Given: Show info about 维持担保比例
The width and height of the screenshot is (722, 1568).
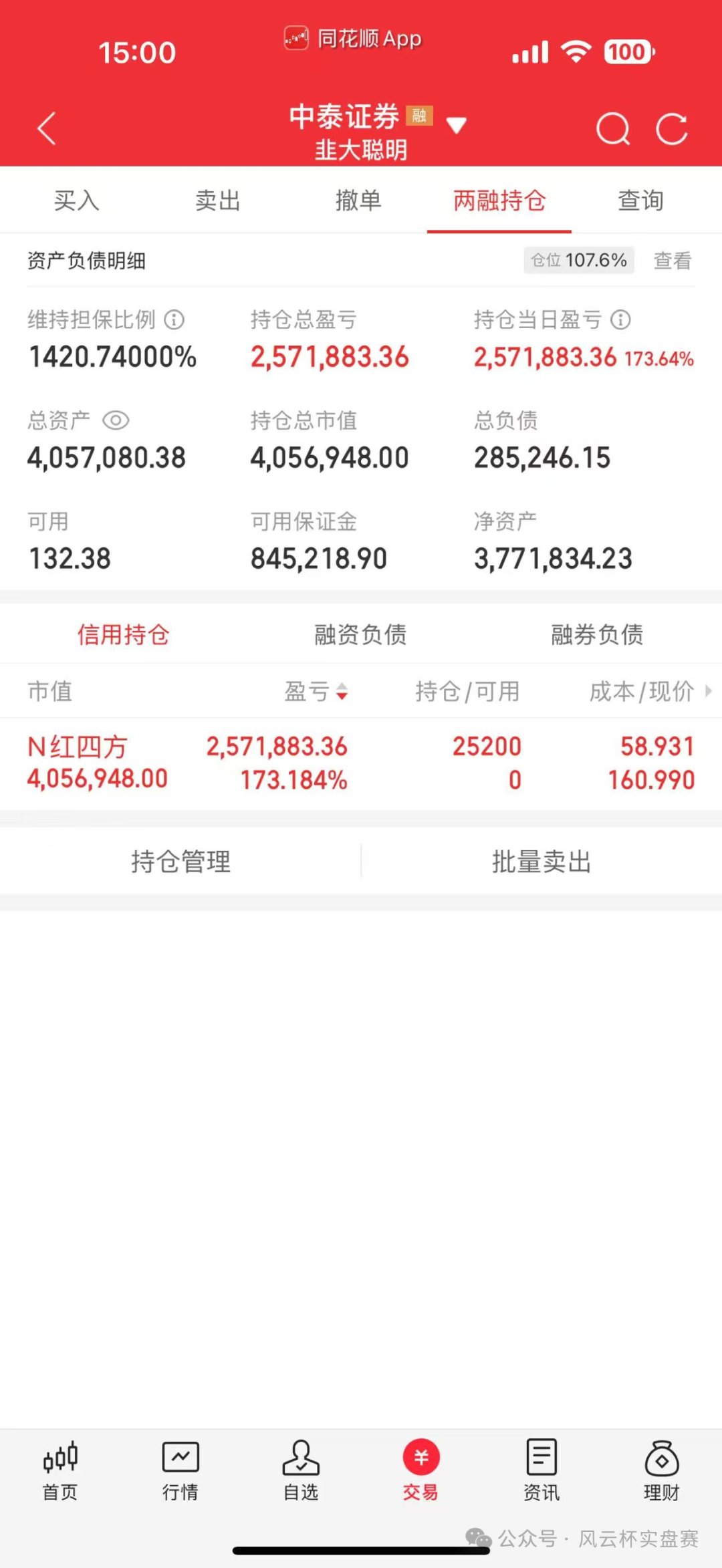Looking at the screenshot, I should 174,319.
